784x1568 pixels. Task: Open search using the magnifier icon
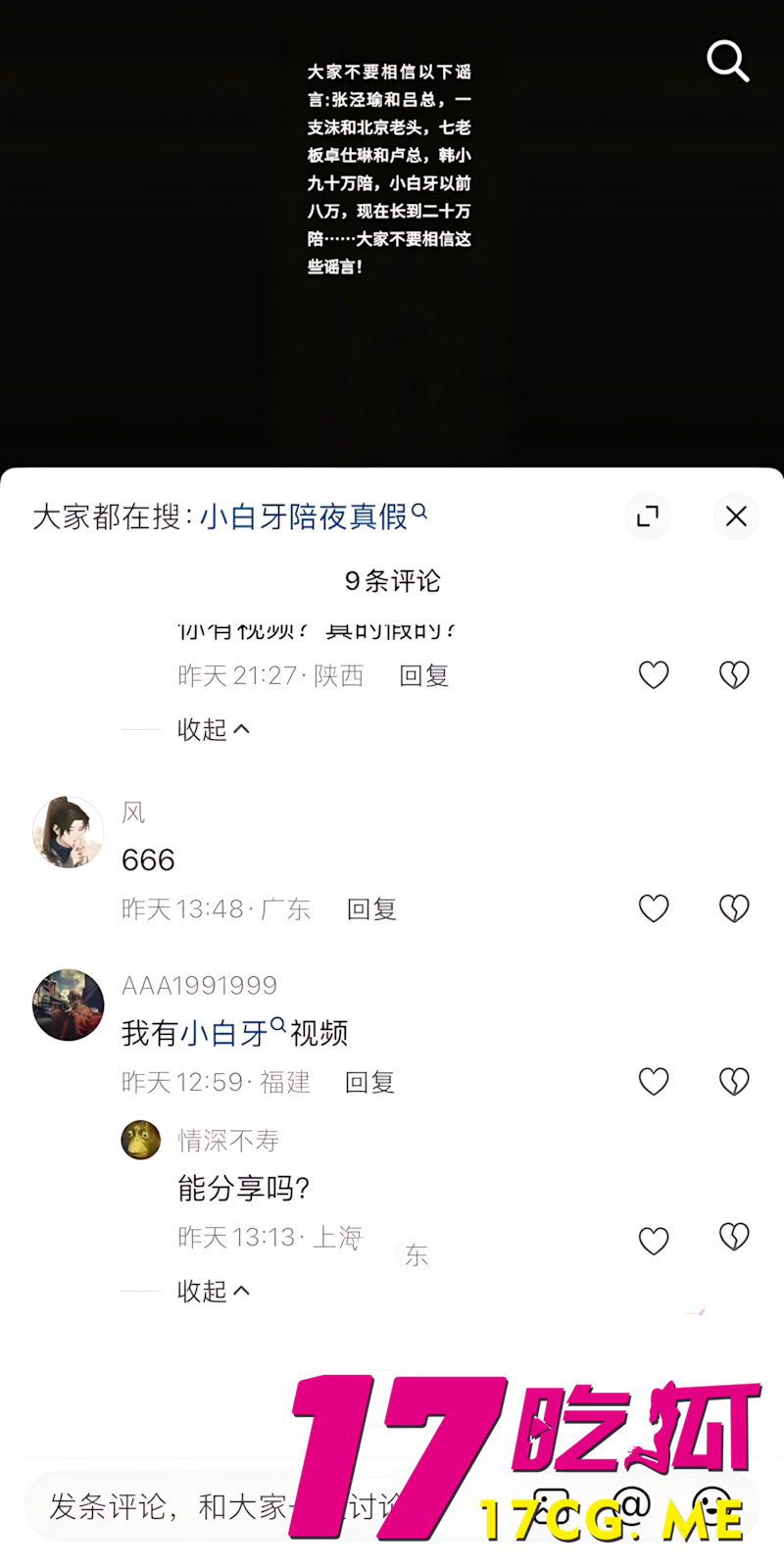pos(727,62)
